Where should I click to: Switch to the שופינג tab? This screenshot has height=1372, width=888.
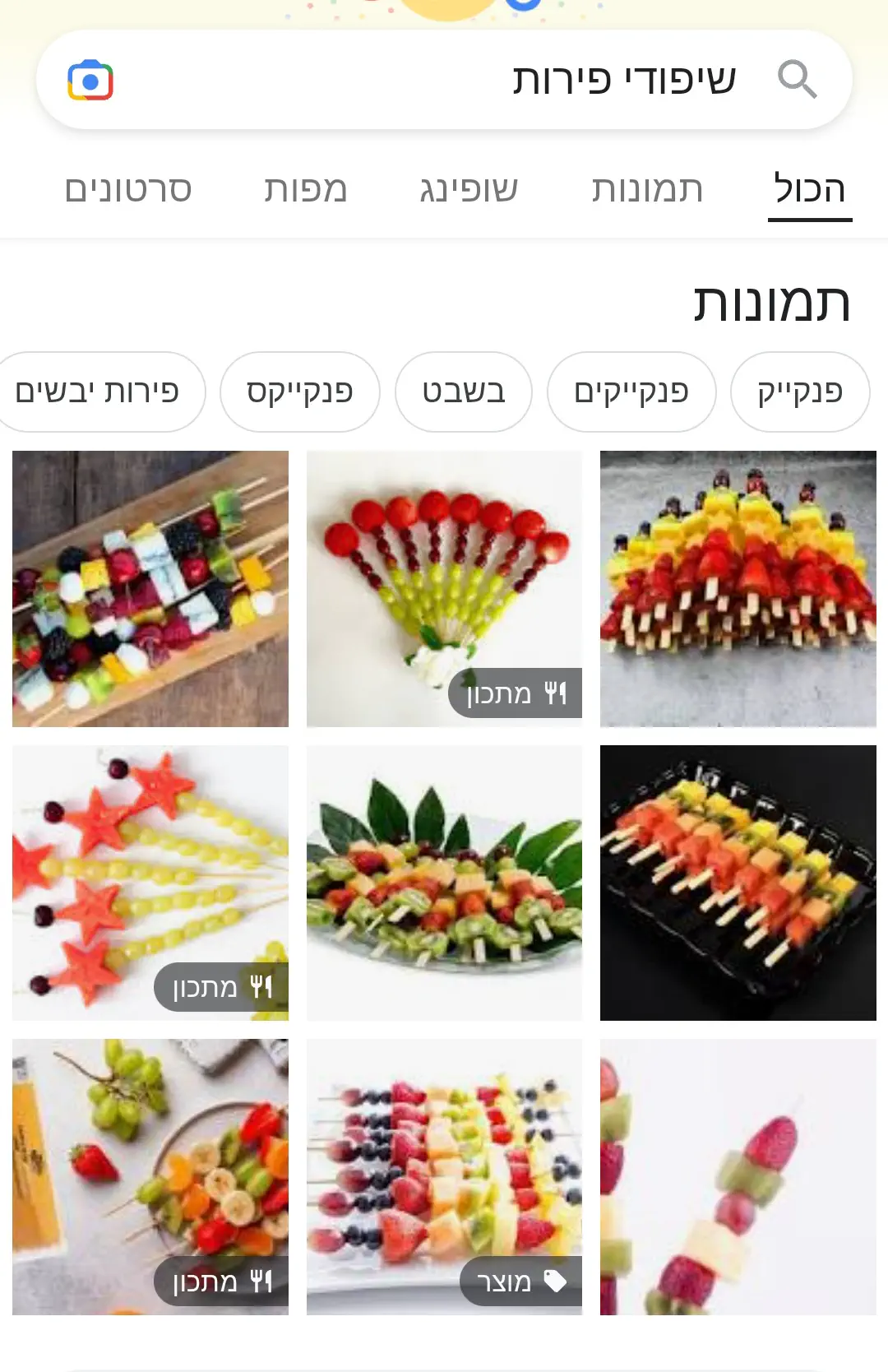(x=469, y=190)
